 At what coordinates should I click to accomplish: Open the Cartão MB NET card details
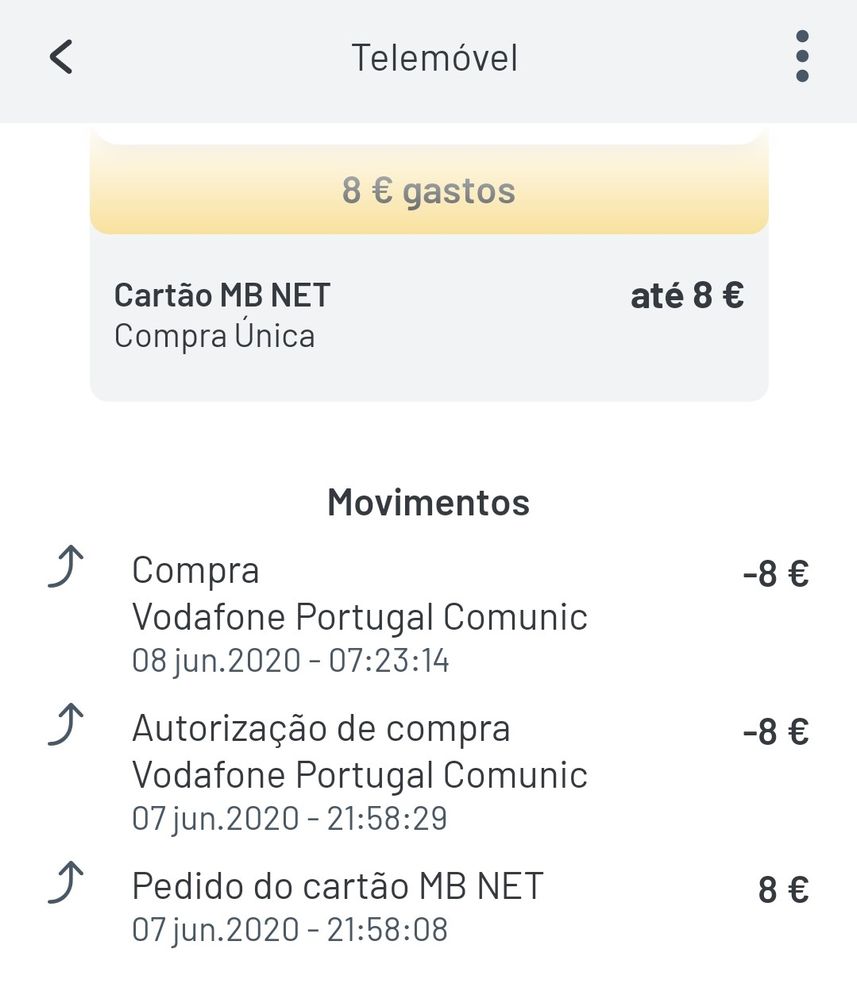pyautogui.click(x=221, y=294)
